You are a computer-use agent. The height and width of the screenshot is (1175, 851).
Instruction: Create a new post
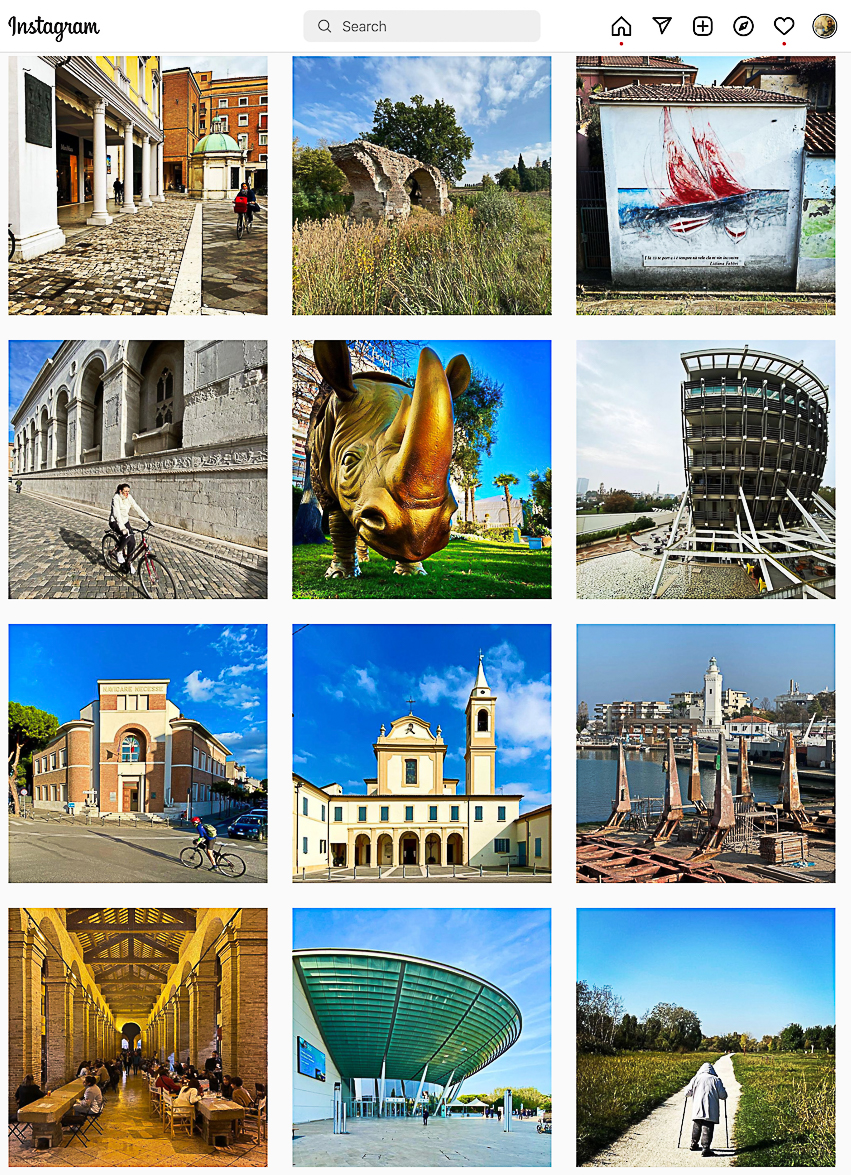[703, 26]
